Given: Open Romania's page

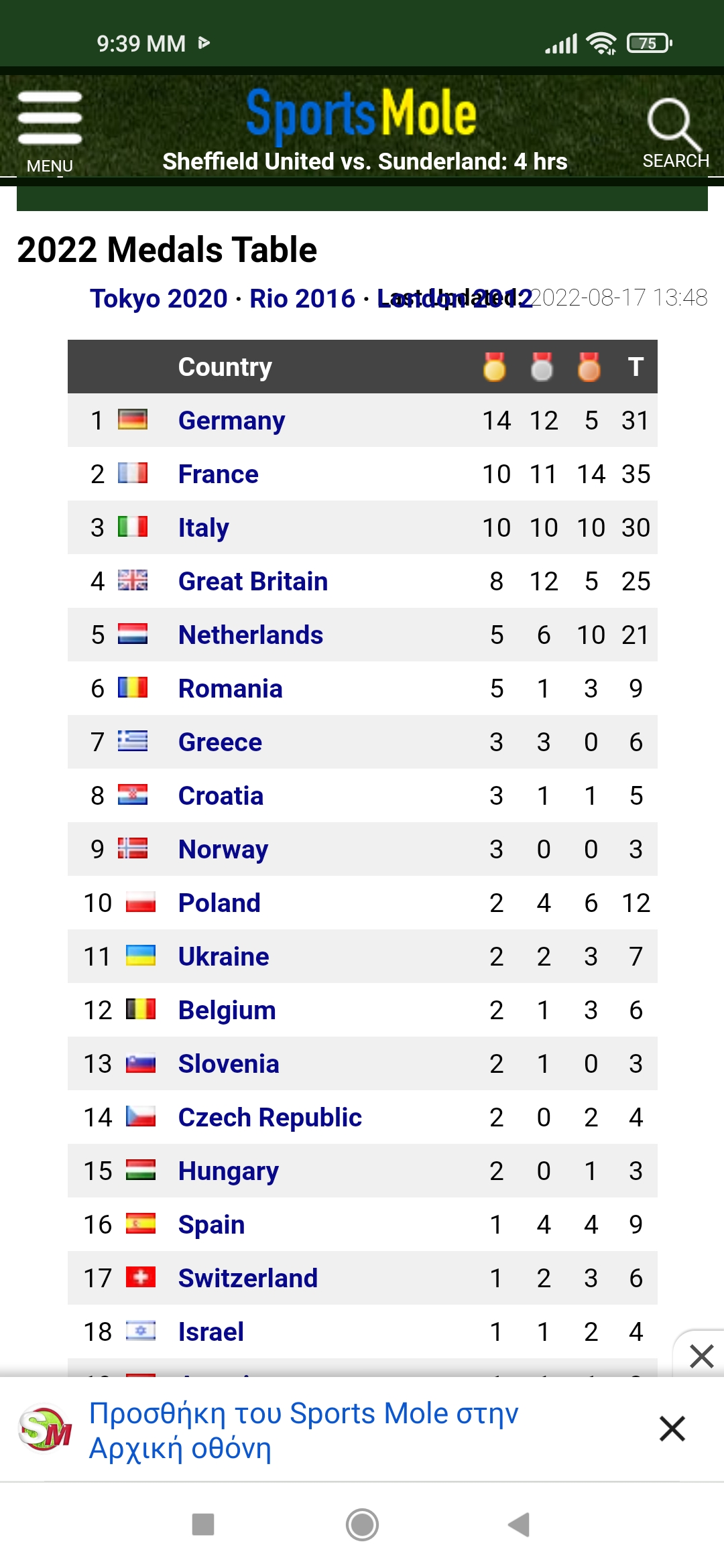Looking at the screenshot, I should [230, 689].
